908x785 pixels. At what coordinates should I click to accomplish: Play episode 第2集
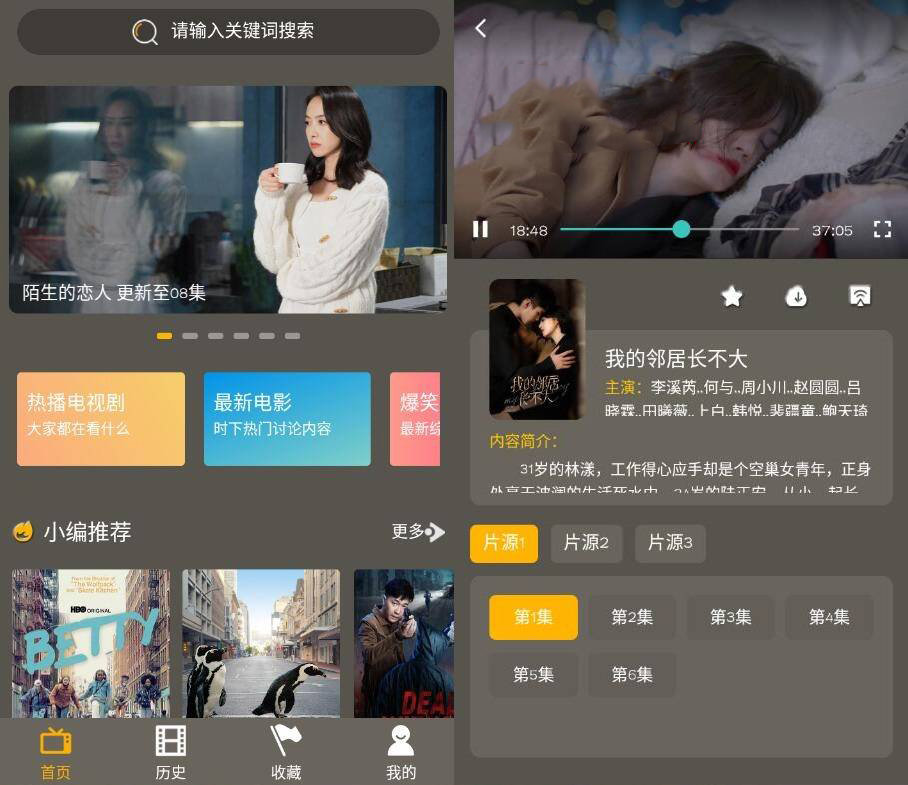[632, 617]
